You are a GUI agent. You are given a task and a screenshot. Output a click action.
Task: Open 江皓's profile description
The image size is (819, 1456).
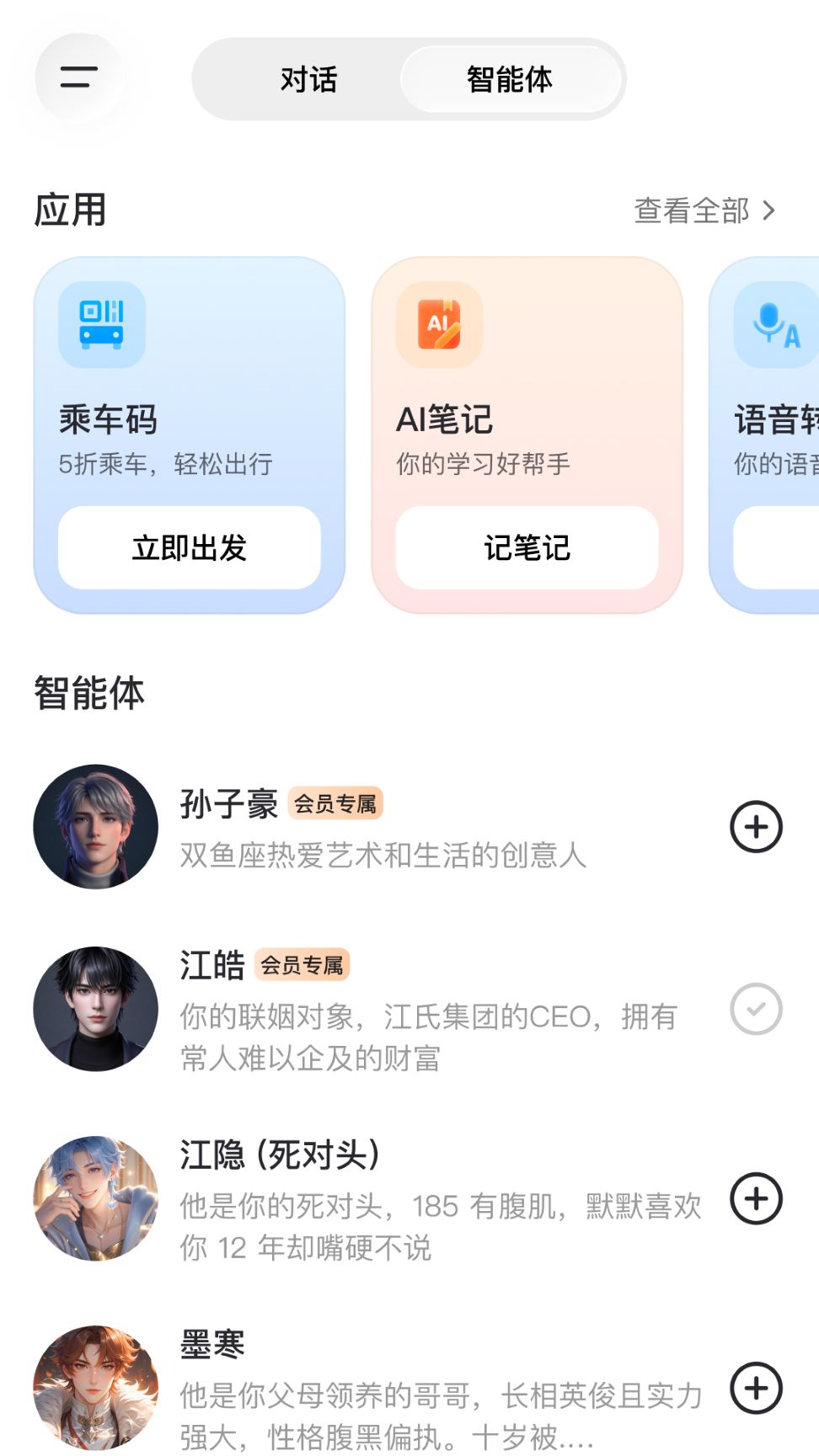[421, 1037]
